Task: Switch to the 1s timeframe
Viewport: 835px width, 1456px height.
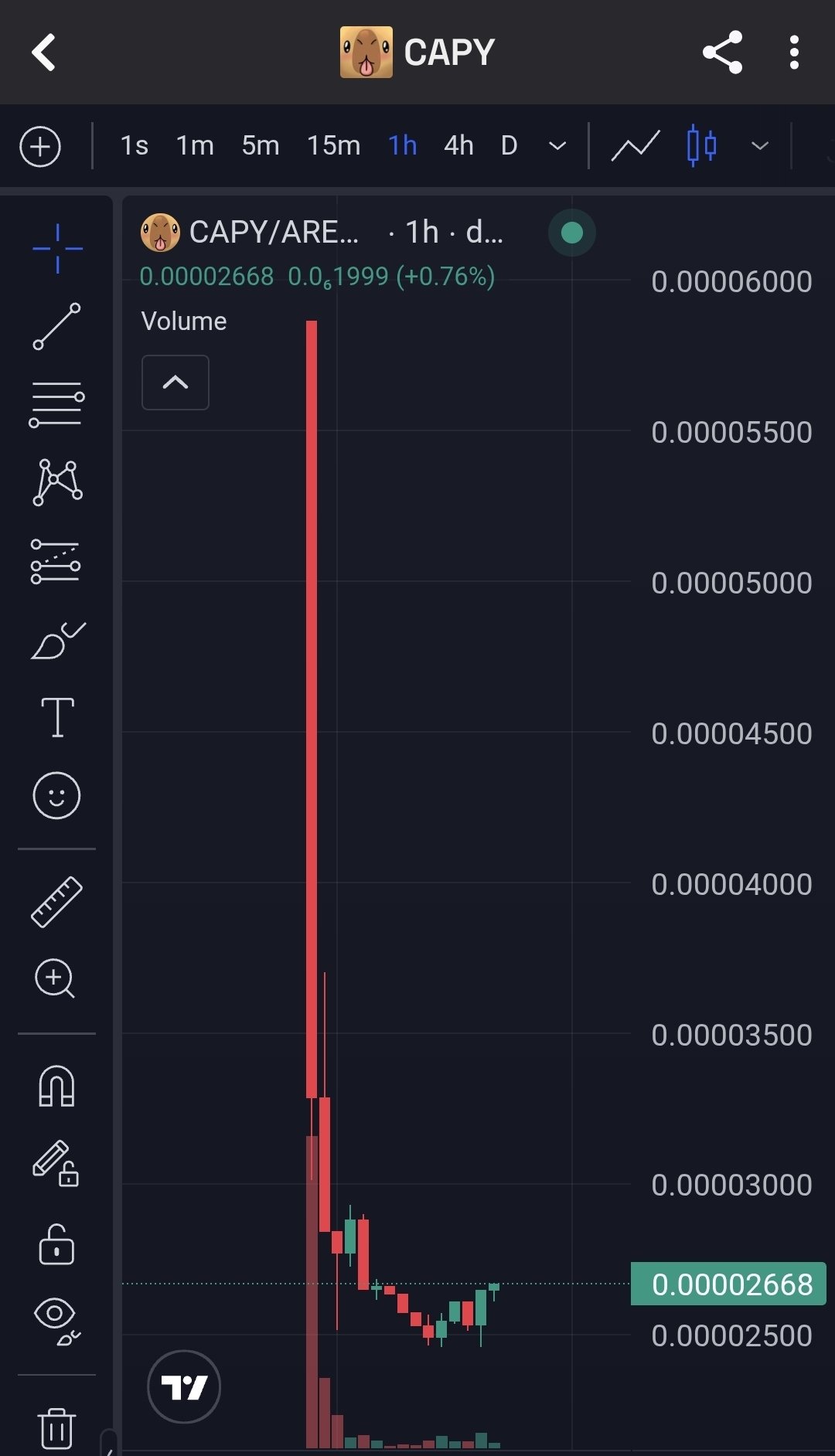Action: tap(135, 145)
